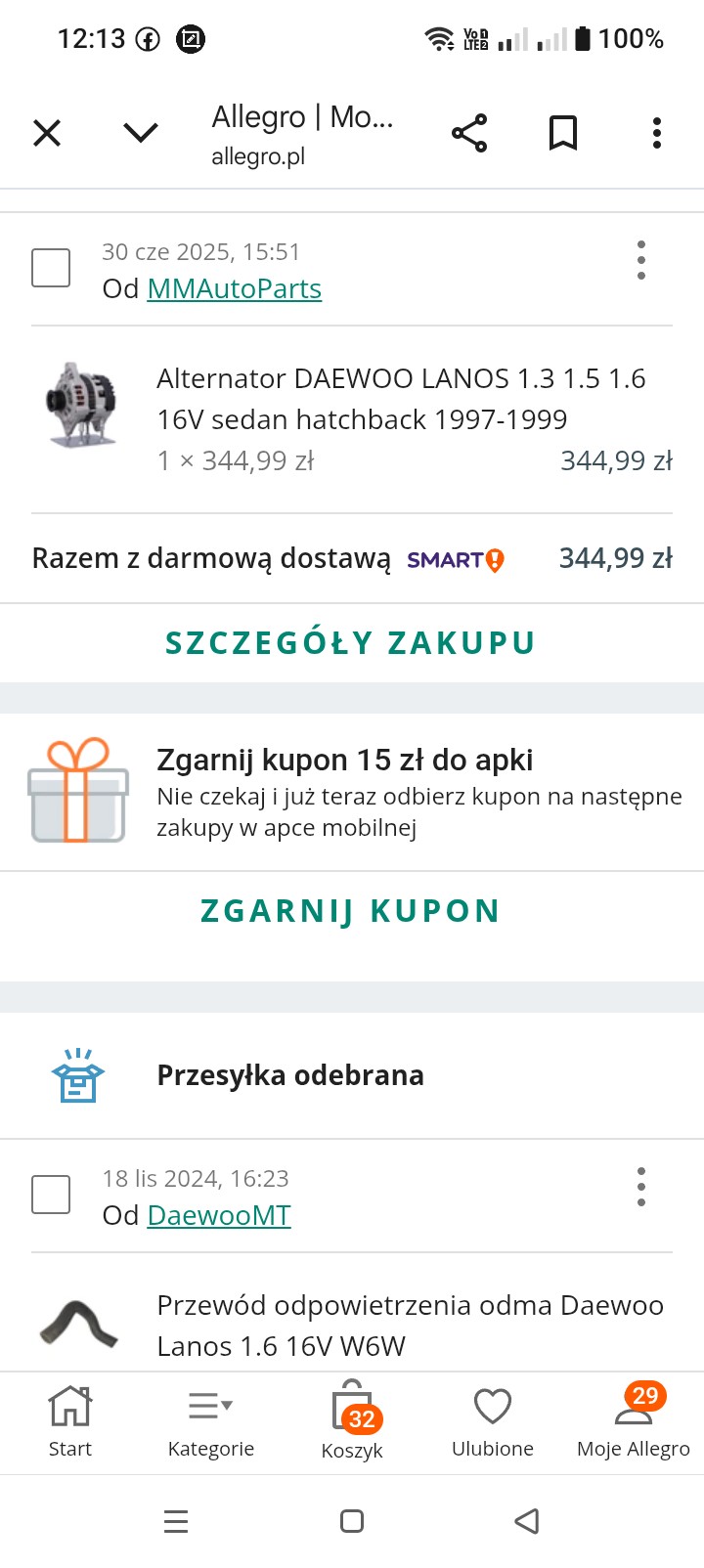This screenshot has width=704, height=1568.
Task: Open the Przewód odpowietrzenia odma product
Action: pos(411,1326)
